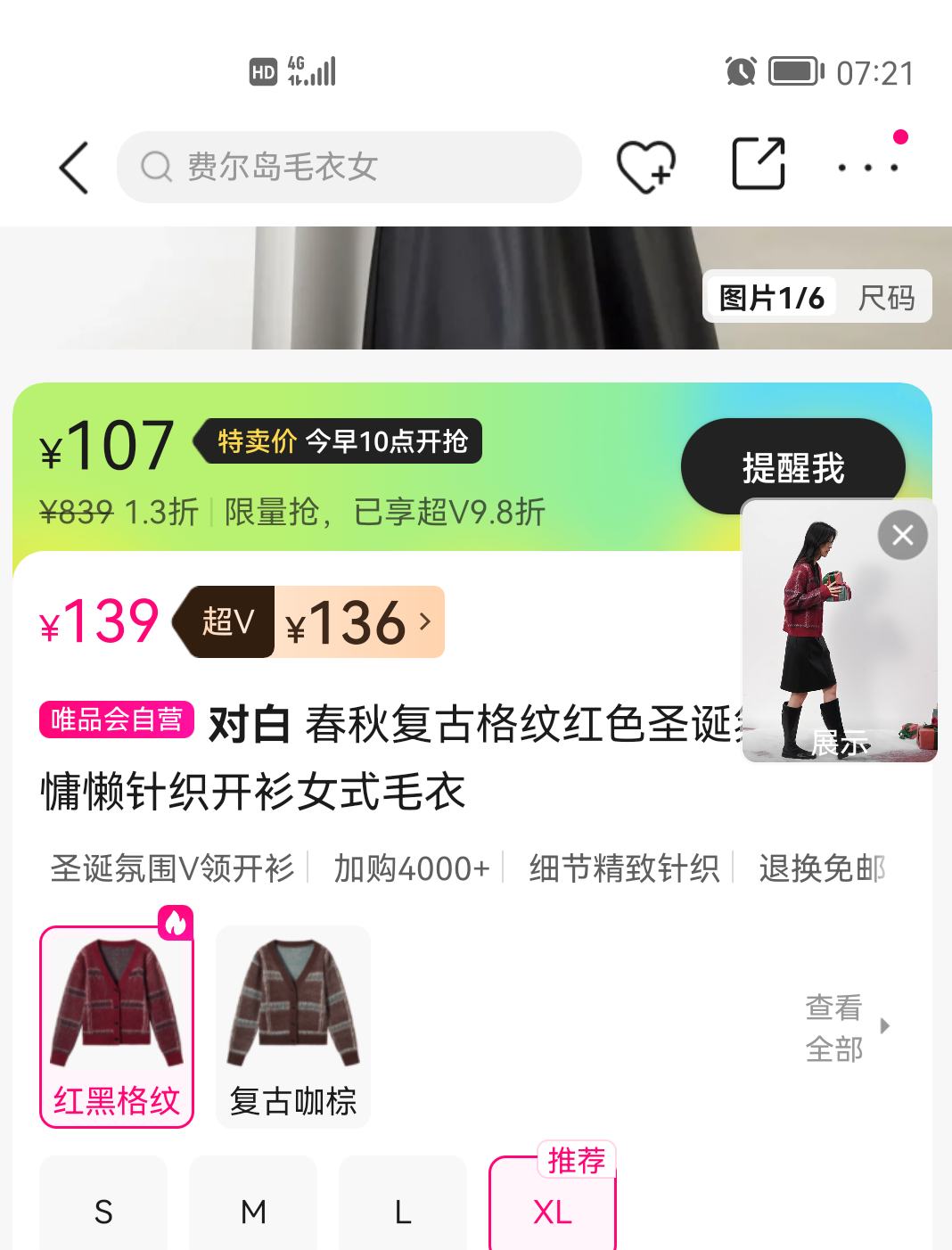Image resolution: width=952 pixels, height=1250 pixels.
Task: Select the 图片1/6 tab
Action: (772, 297)
